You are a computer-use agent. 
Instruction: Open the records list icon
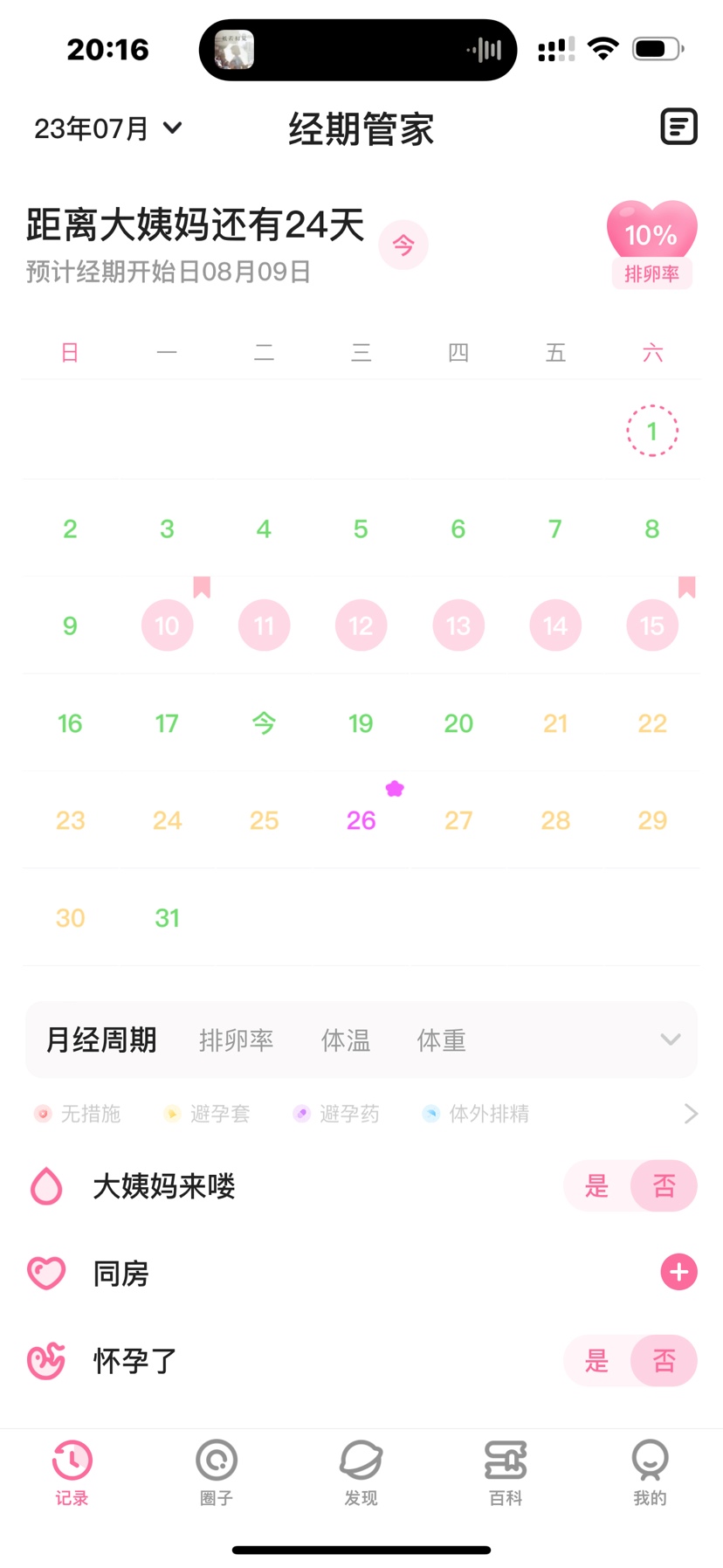coord(678,128)
